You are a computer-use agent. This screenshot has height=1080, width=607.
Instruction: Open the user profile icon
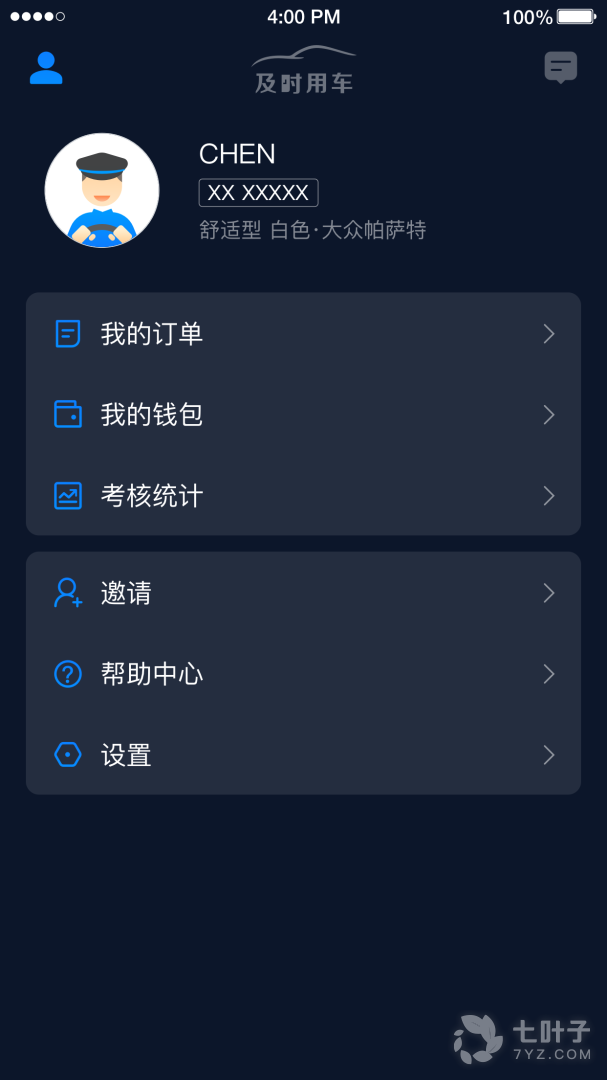pyautogui.click(x=46, y=68)
